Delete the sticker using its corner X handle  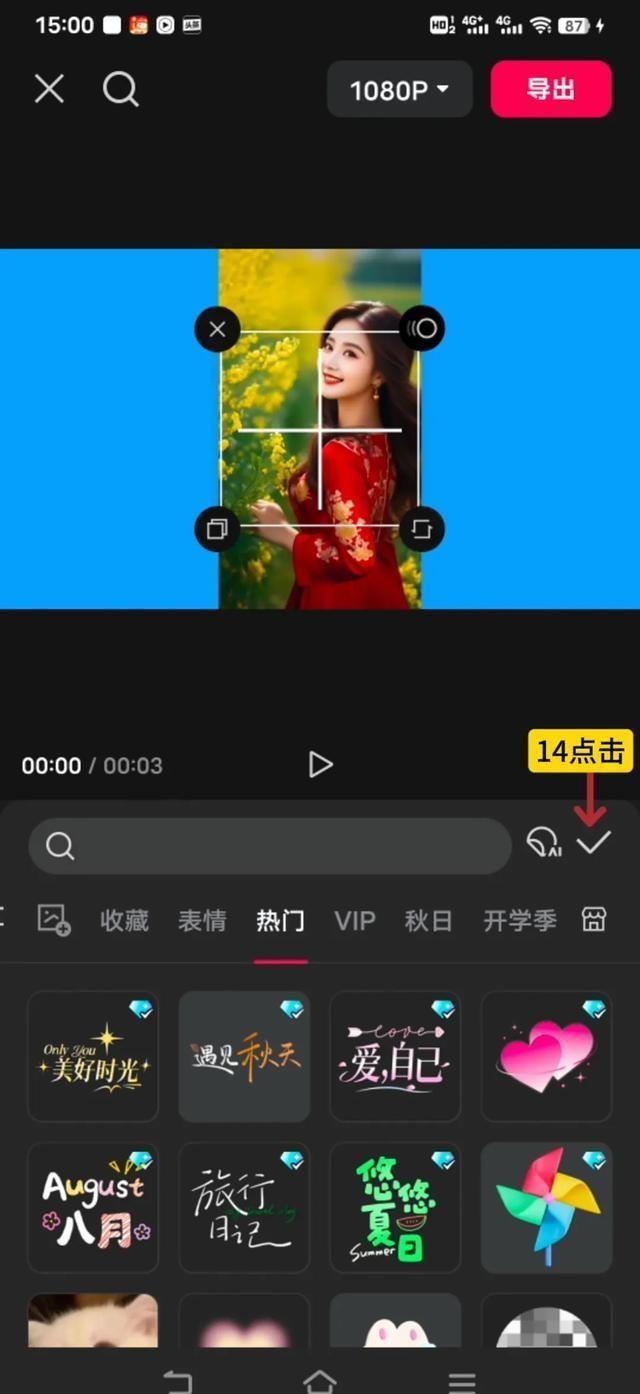coord(217,329)
